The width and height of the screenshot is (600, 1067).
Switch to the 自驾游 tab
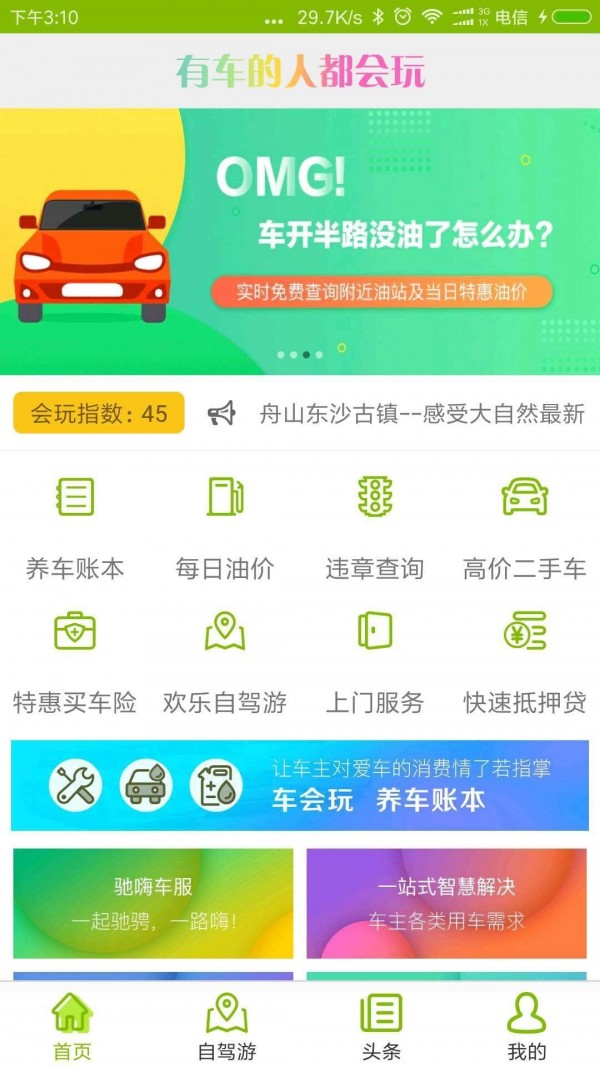(226, 1026)
